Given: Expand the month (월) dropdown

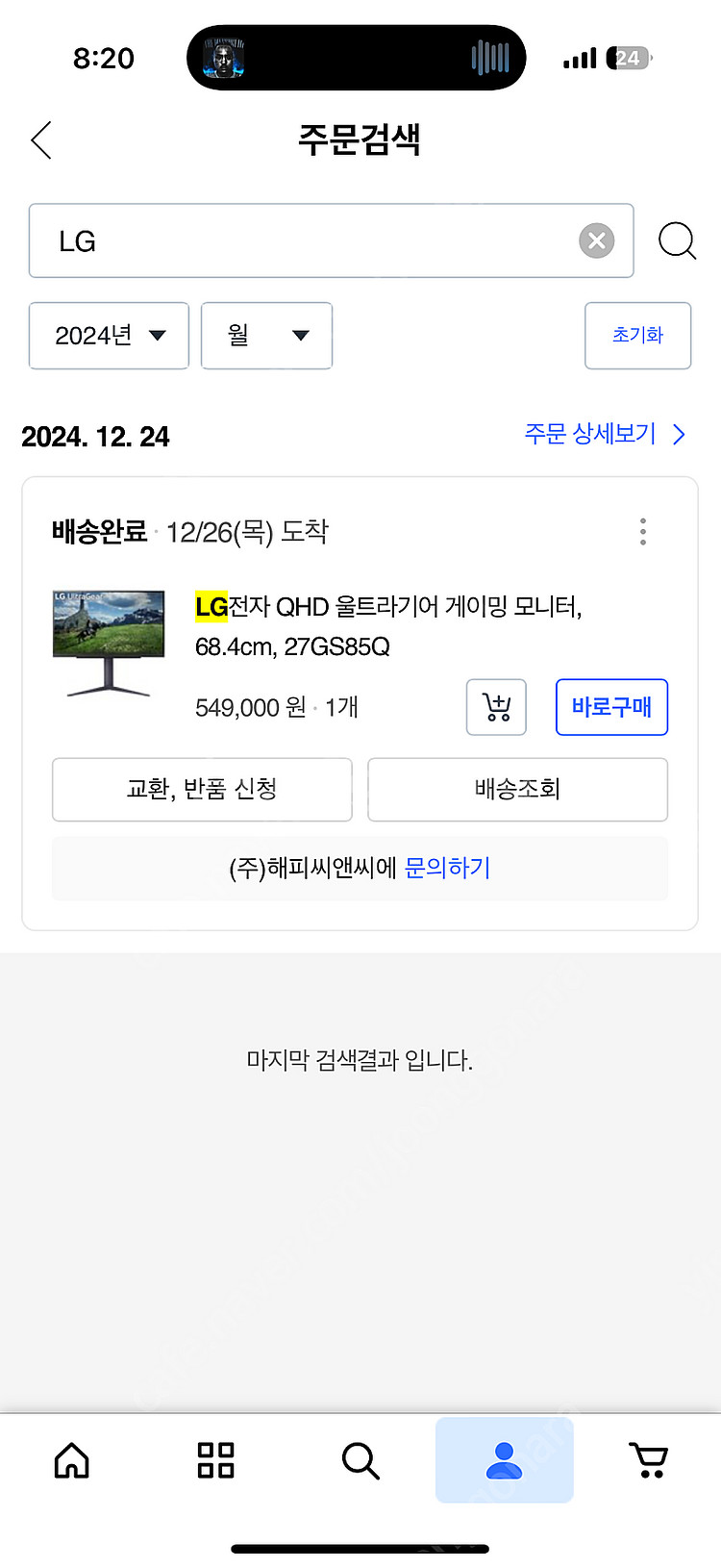Looking at the screenshot, I should [266, 336].
